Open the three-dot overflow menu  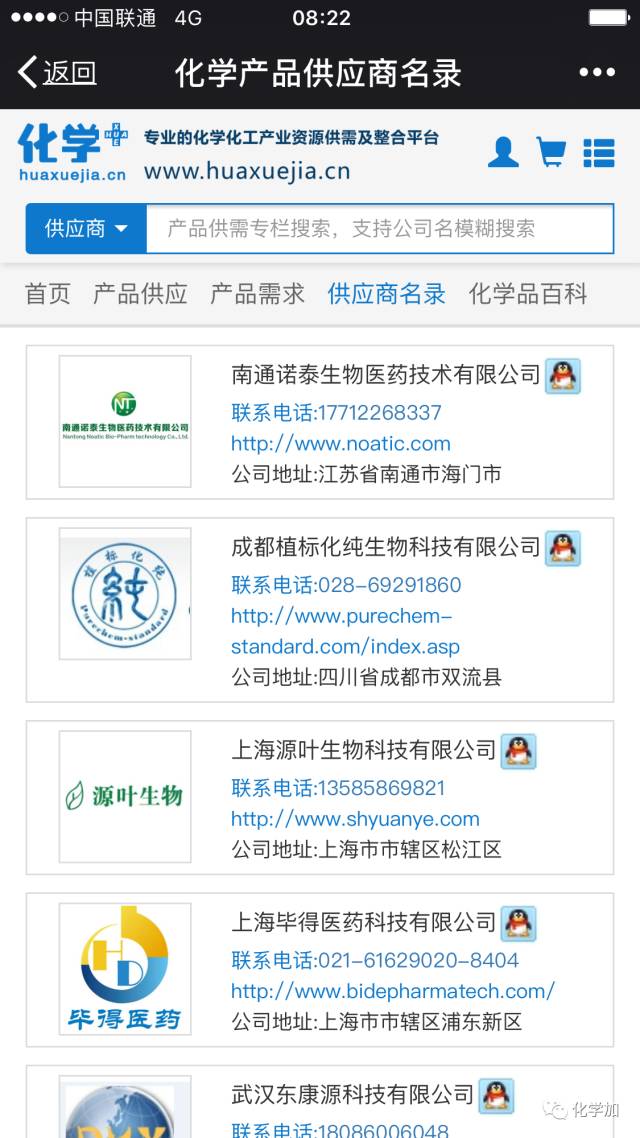click(597, 72)
